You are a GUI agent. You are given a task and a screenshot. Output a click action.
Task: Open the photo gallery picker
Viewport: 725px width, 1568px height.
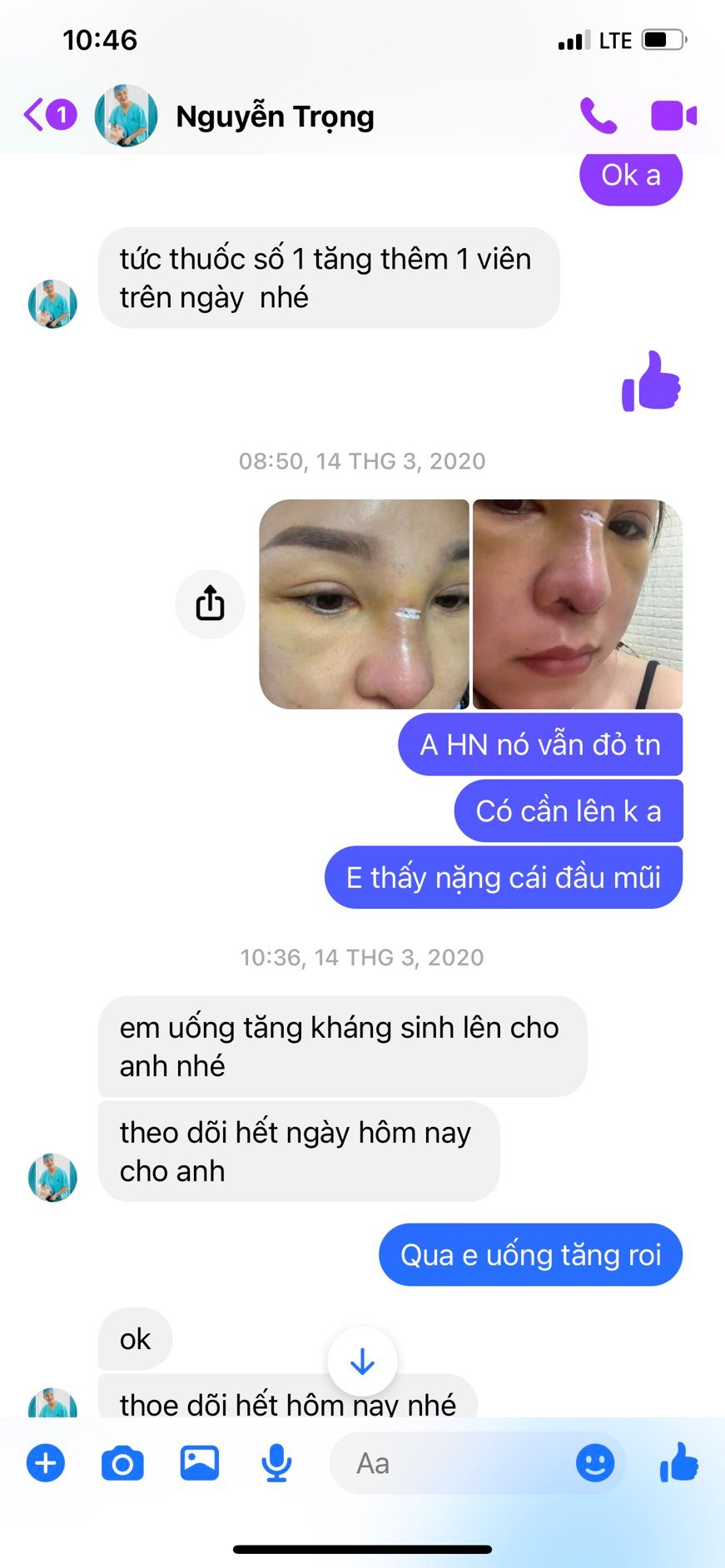point(200,1462)
